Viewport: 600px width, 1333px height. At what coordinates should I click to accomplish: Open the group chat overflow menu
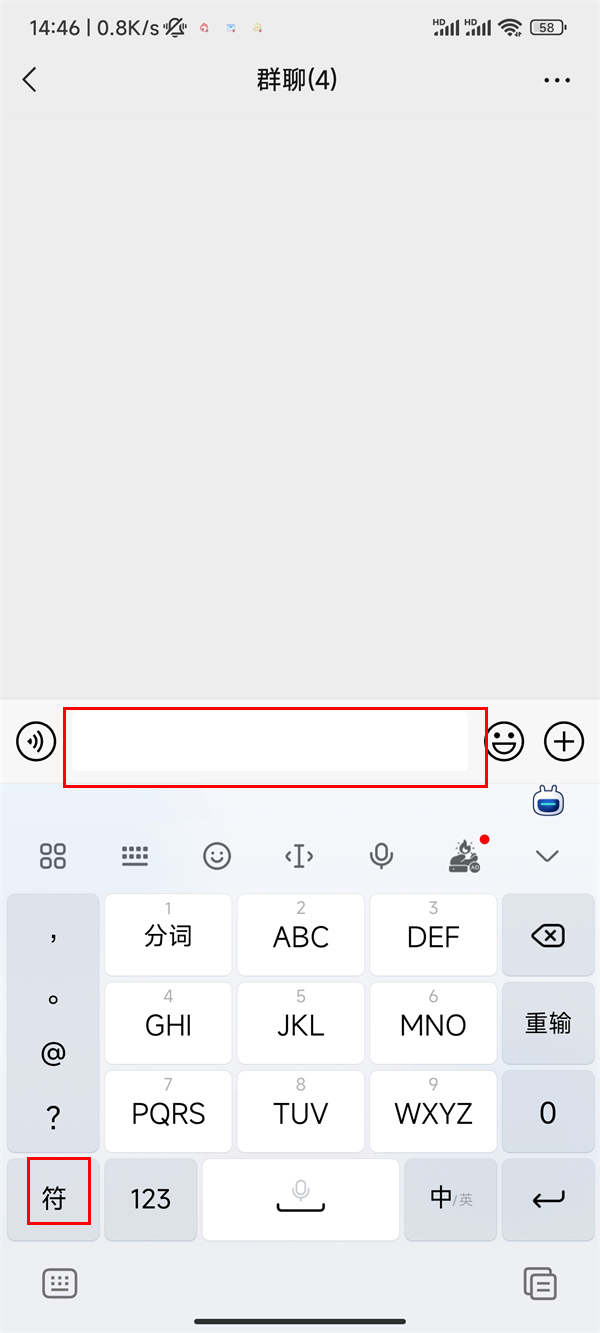click(556, 81)
